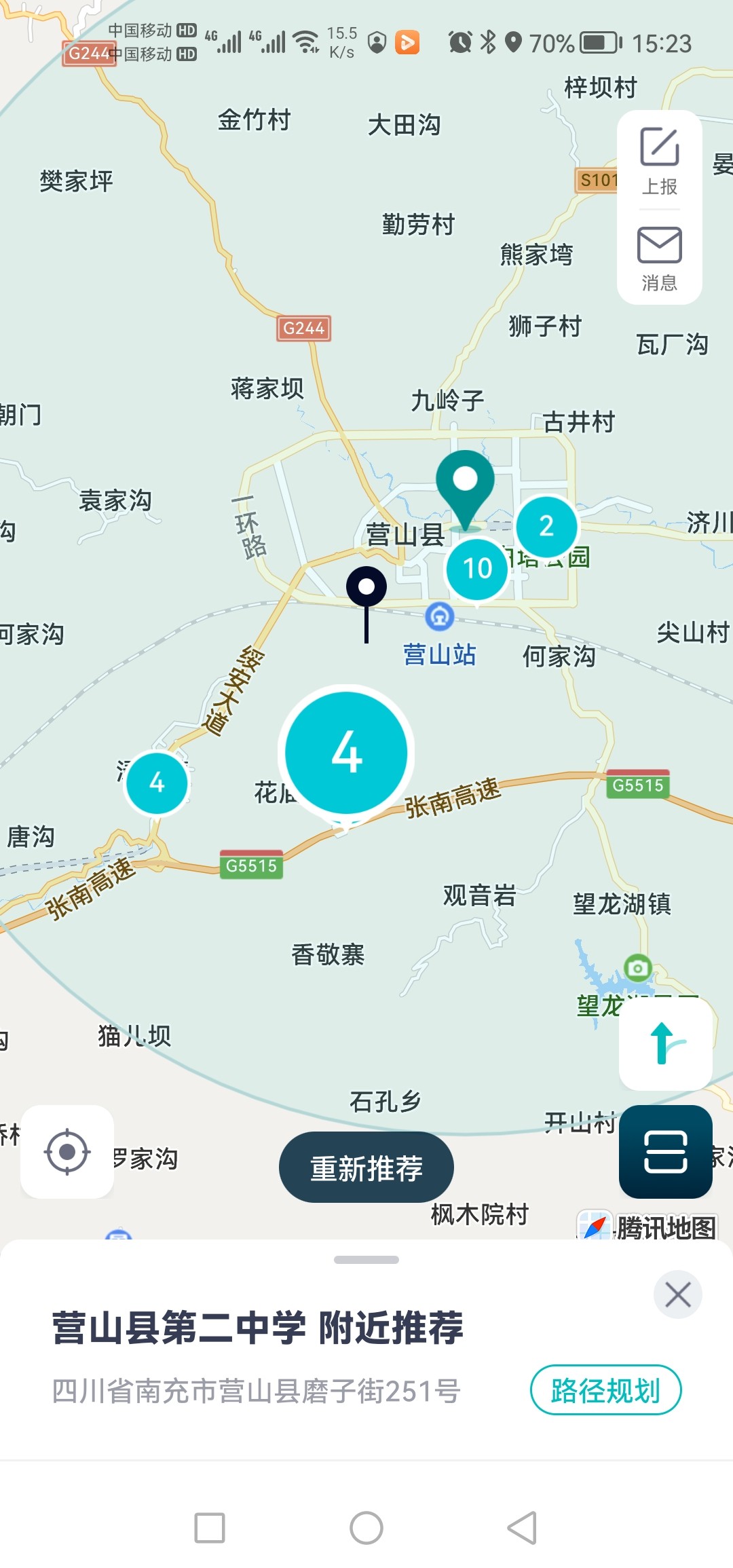Start 路径规划 route planning
733x1568 pixels.
tap(605, 1390)
